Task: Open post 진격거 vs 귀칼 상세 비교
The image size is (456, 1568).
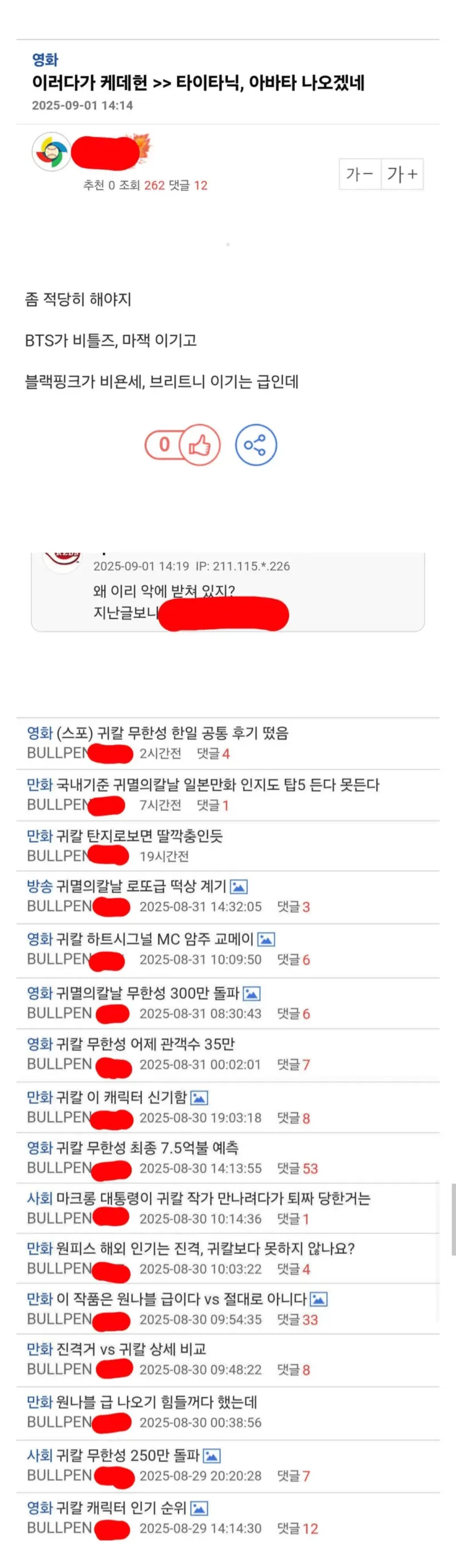Action: tap(131, 1349)
